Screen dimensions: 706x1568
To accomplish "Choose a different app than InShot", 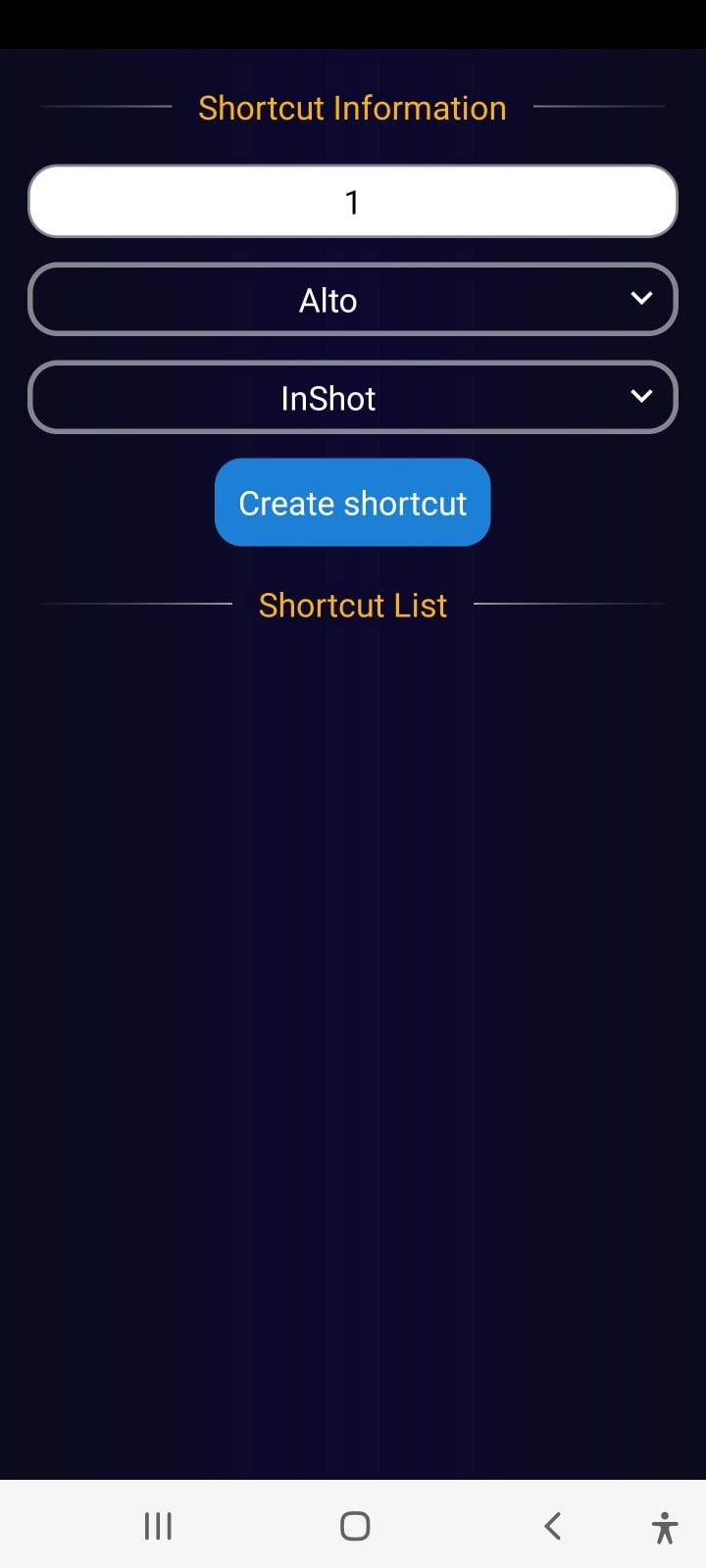I will pos(353,398).
